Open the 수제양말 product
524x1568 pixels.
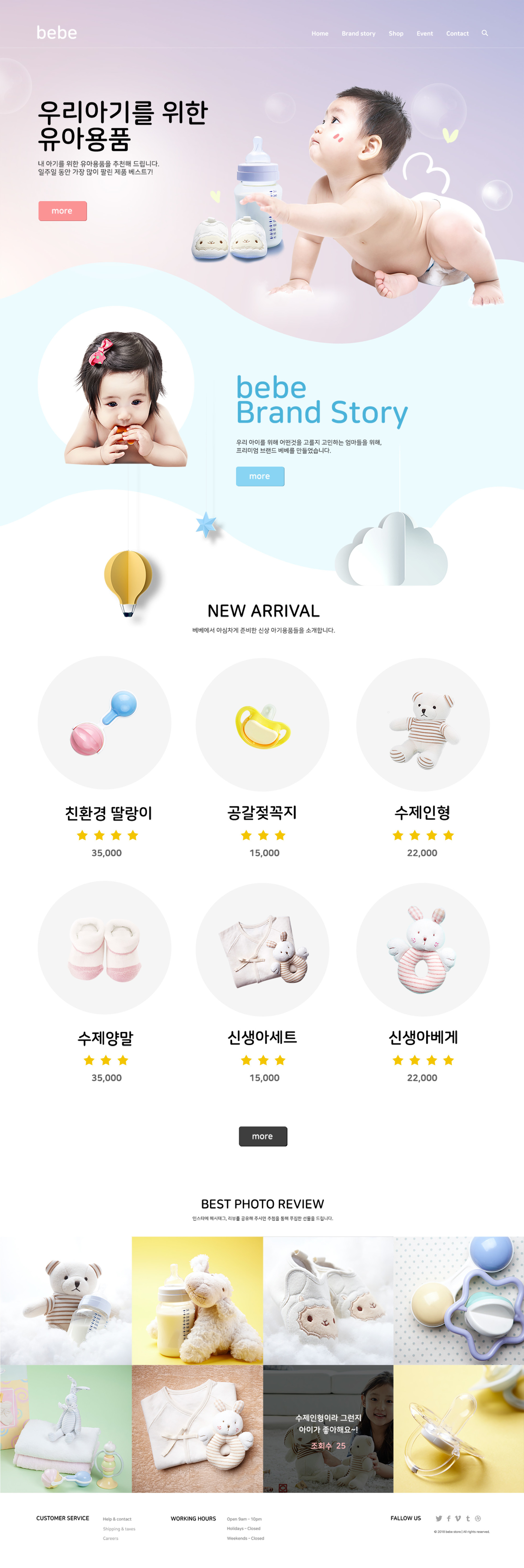pos(104,948)
